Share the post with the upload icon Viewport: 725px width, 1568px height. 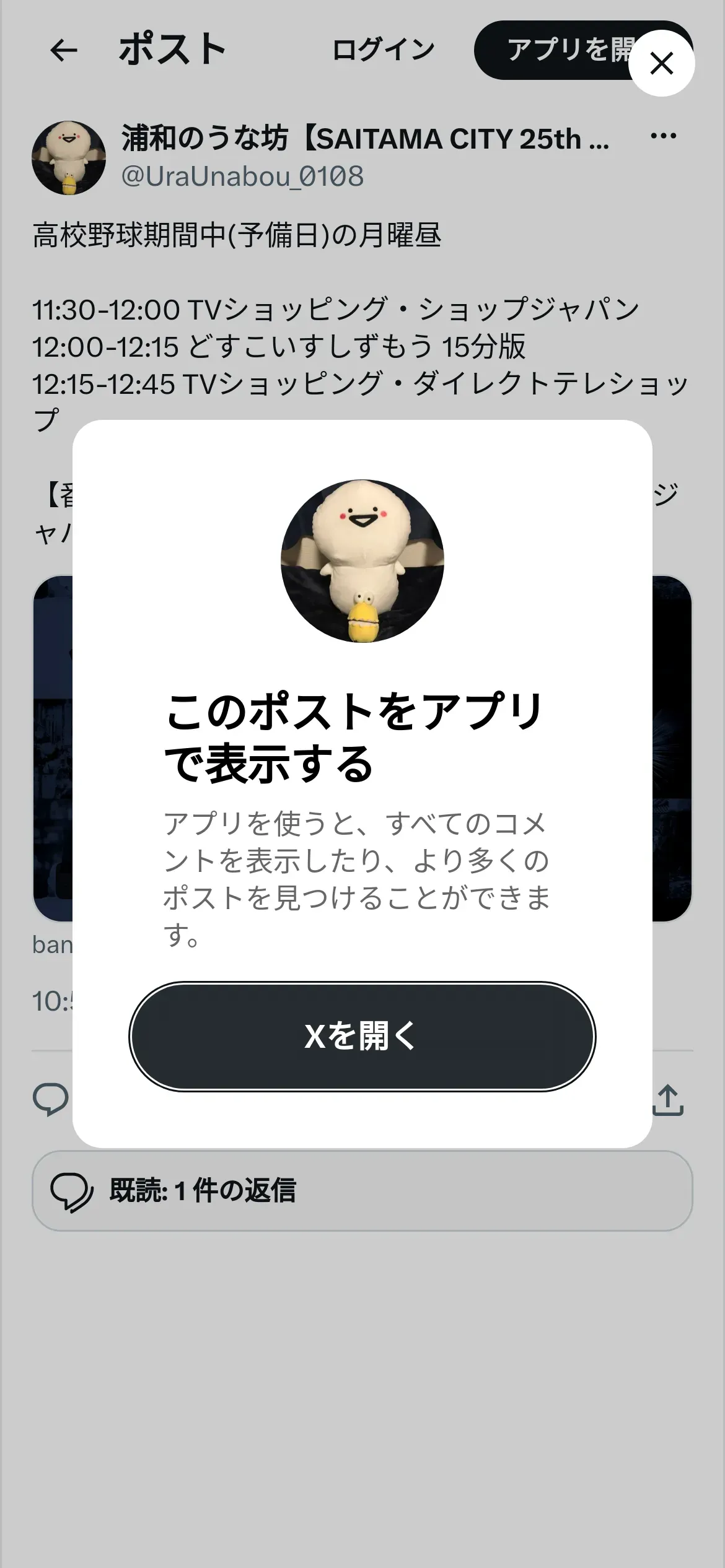[668, 1100]
